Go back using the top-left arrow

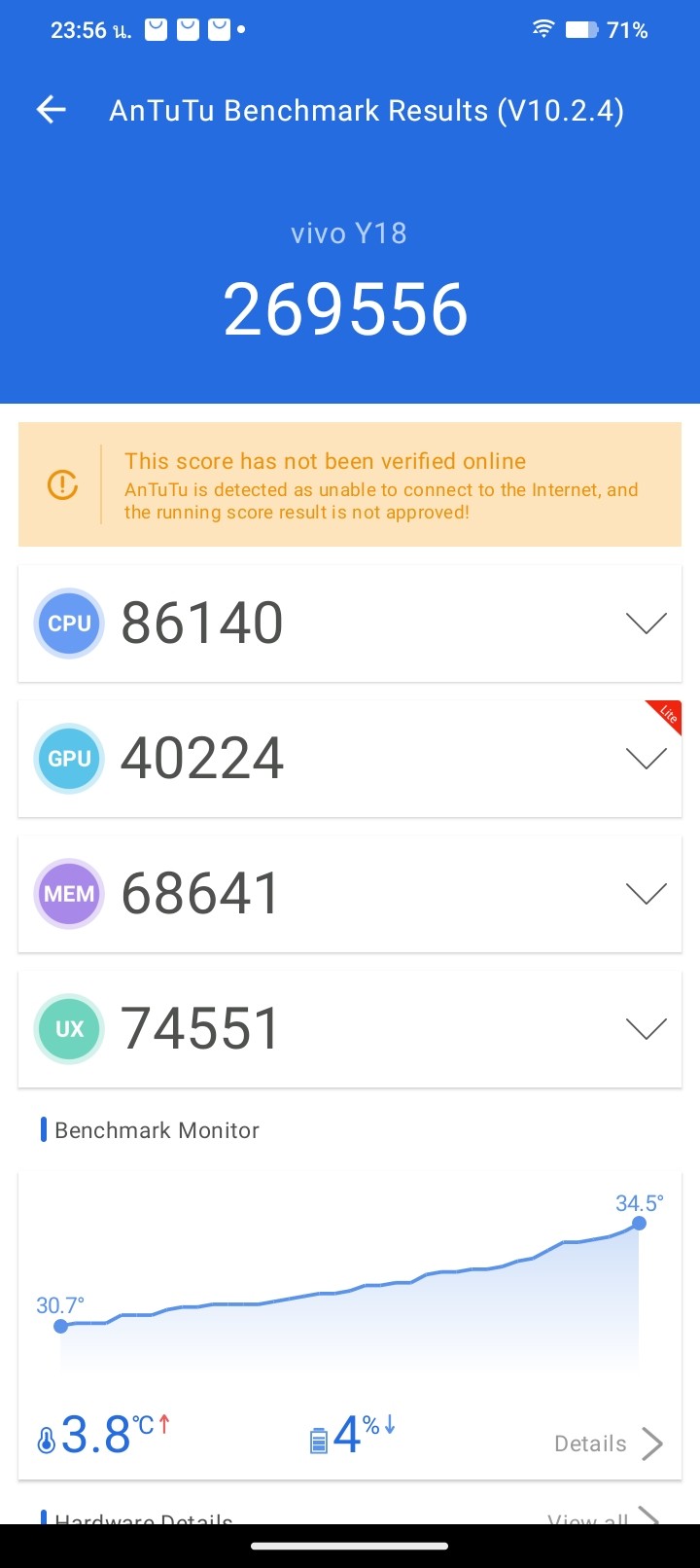point(52,110)
